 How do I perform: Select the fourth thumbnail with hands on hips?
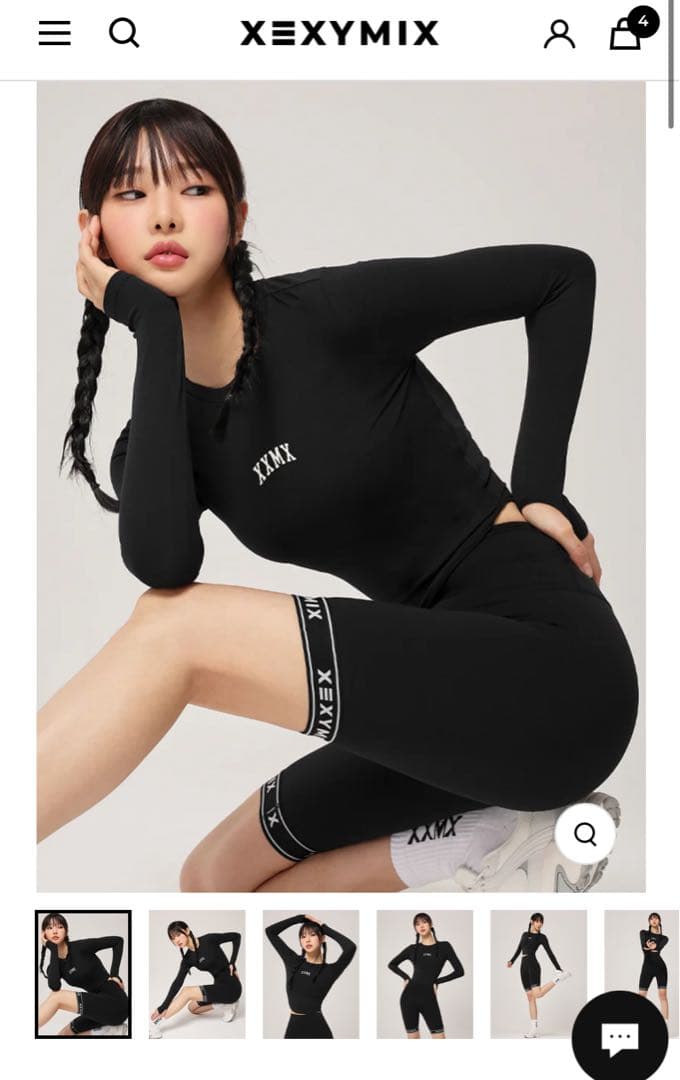(x=425, y=974)
